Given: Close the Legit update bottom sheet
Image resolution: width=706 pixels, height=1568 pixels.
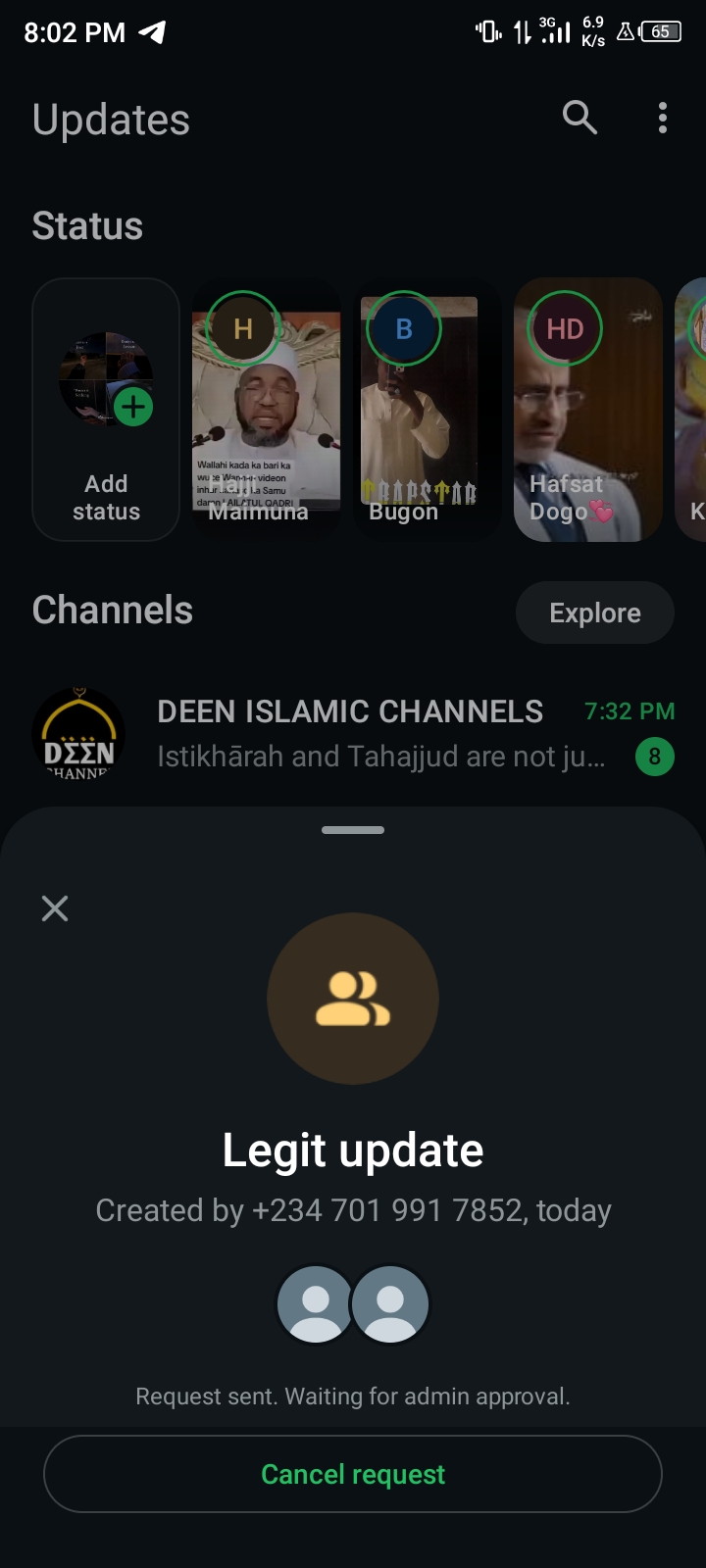Looking at the screenshot, I should (x=55, y=908).
